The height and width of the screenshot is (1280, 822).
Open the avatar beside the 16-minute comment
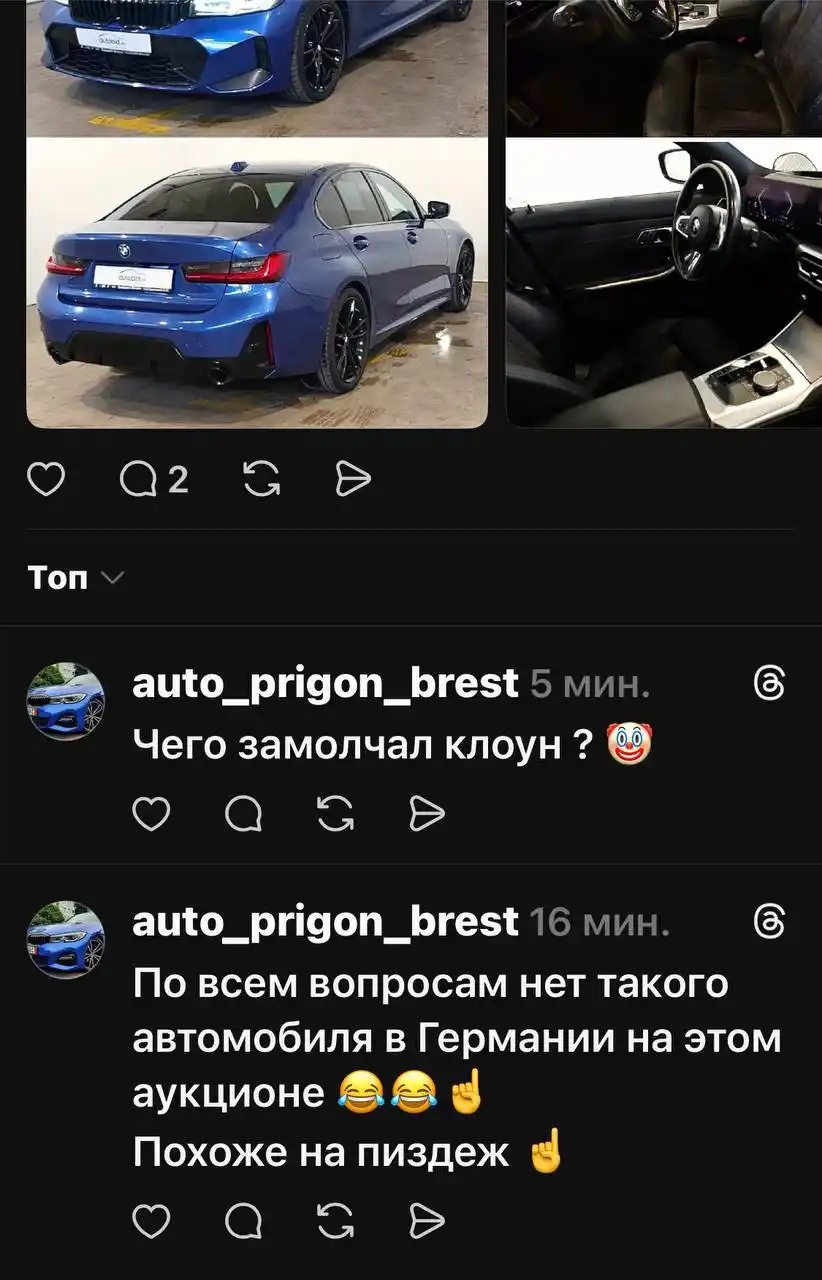click(62, 940)
